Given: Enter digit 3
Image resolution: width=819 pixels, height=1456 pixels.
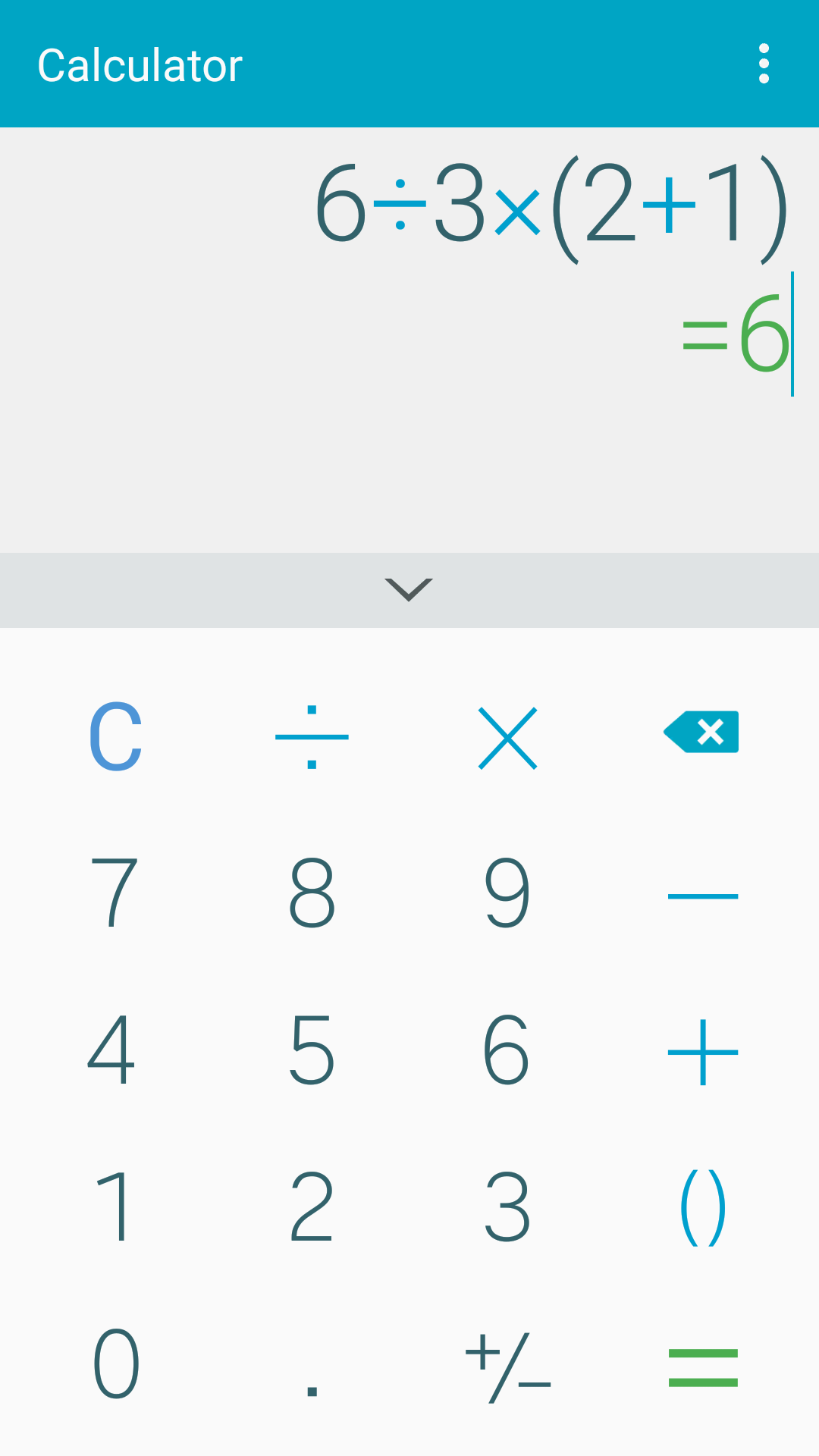Looking at the screenshot, I should [x=507, y=1206].
